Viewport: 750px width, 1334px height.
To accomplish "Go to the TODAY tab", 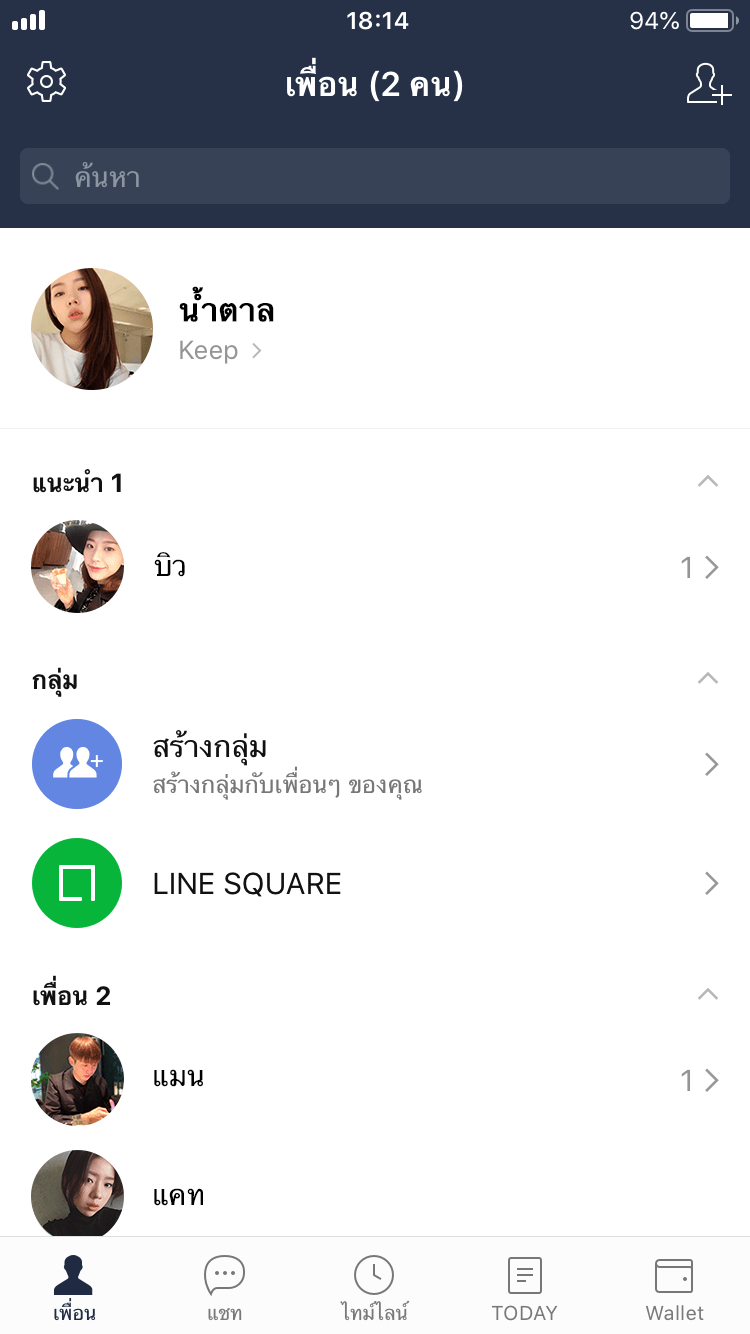I will pos(524,1288).
